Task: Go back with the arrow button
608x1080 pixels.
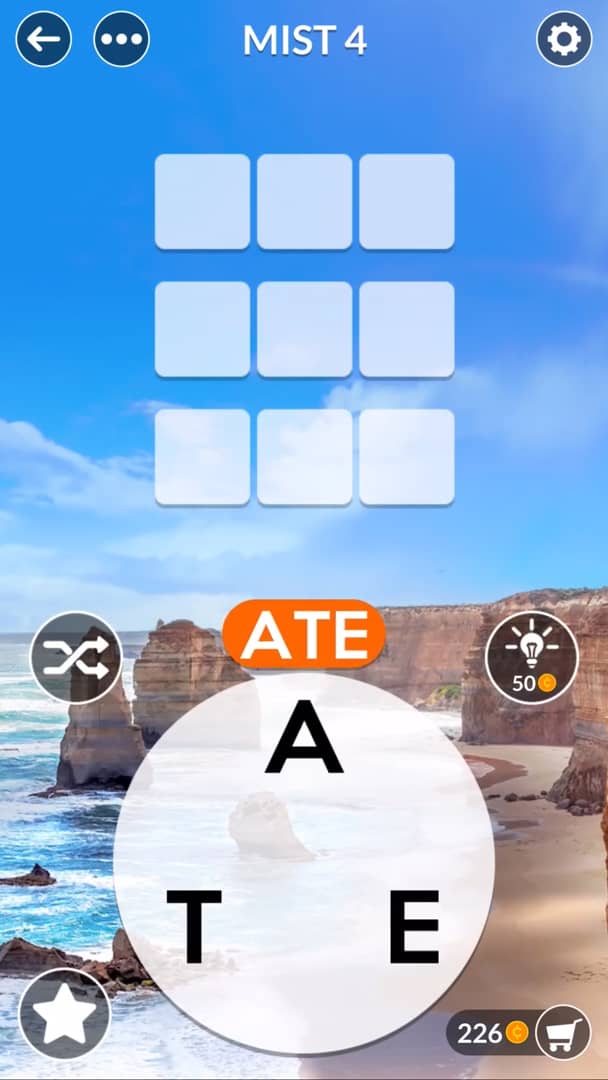Action: coord(43,39)
